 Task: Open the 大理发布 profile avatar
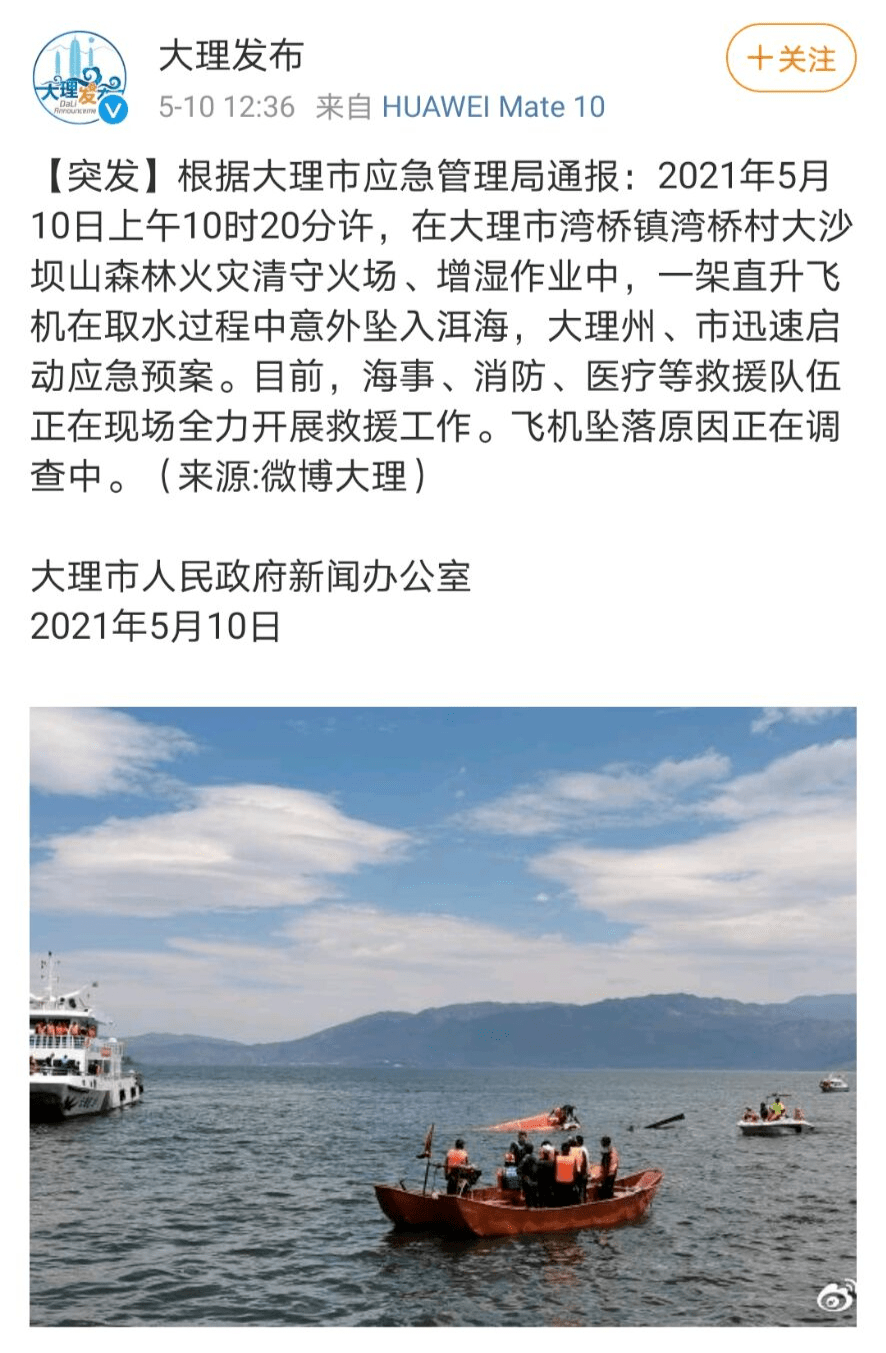80,78
